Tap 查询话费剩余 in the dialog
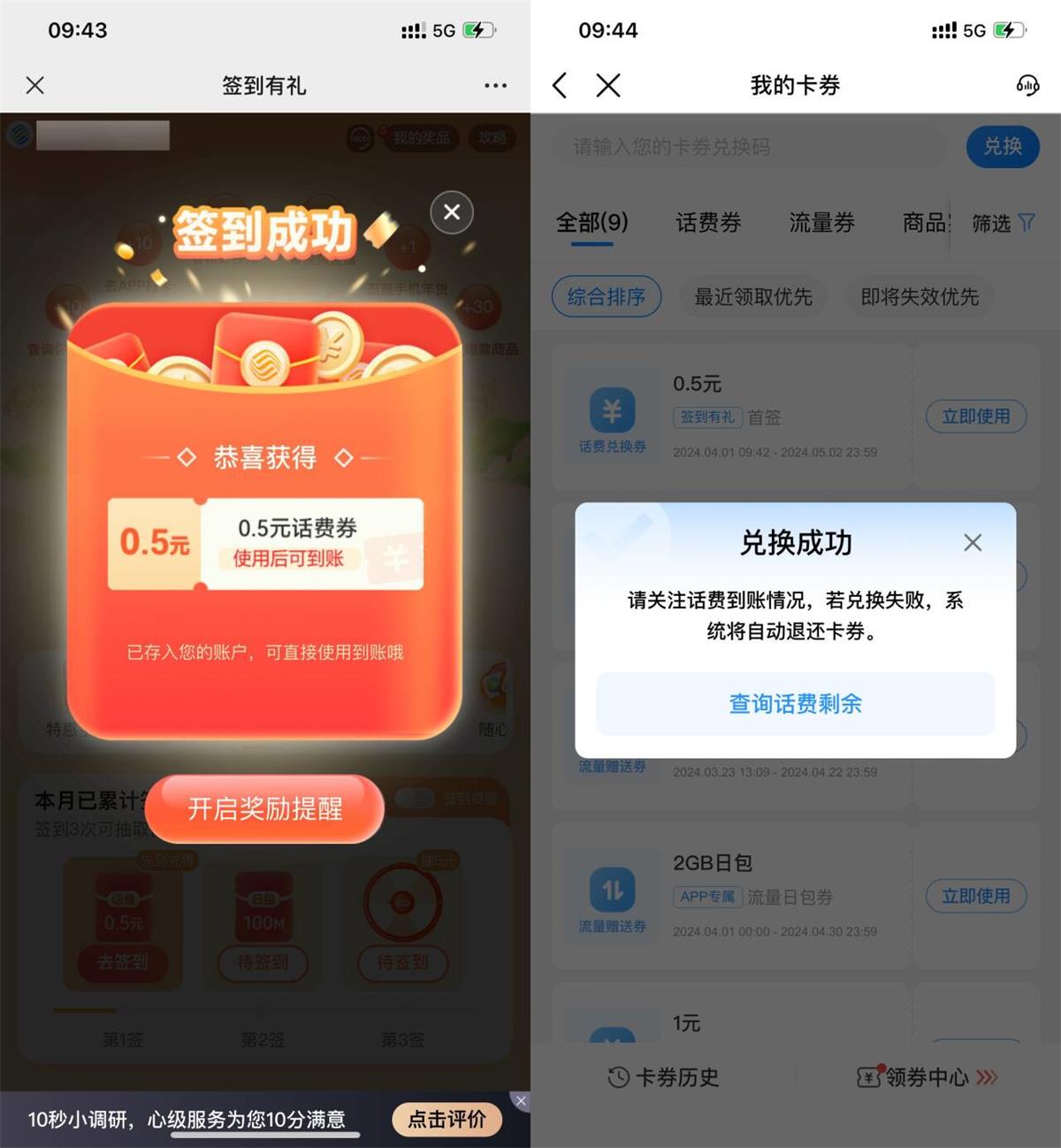 [795, 703]
